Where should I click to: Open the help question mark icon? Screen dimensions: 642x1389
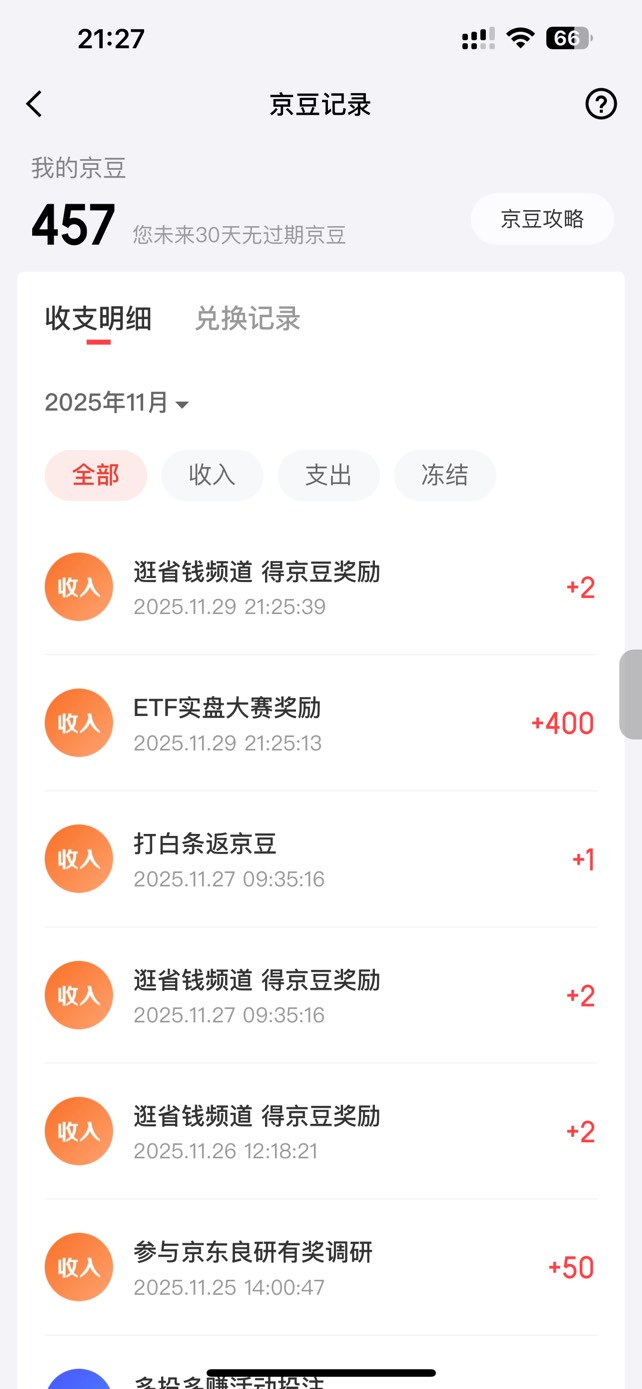600,104
